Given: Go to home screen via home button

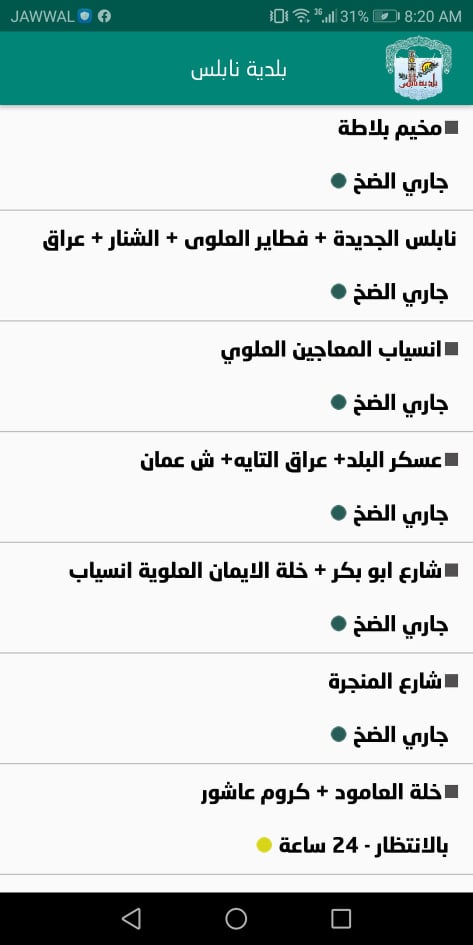Looking at the screenshot, I should click(236, 918).
